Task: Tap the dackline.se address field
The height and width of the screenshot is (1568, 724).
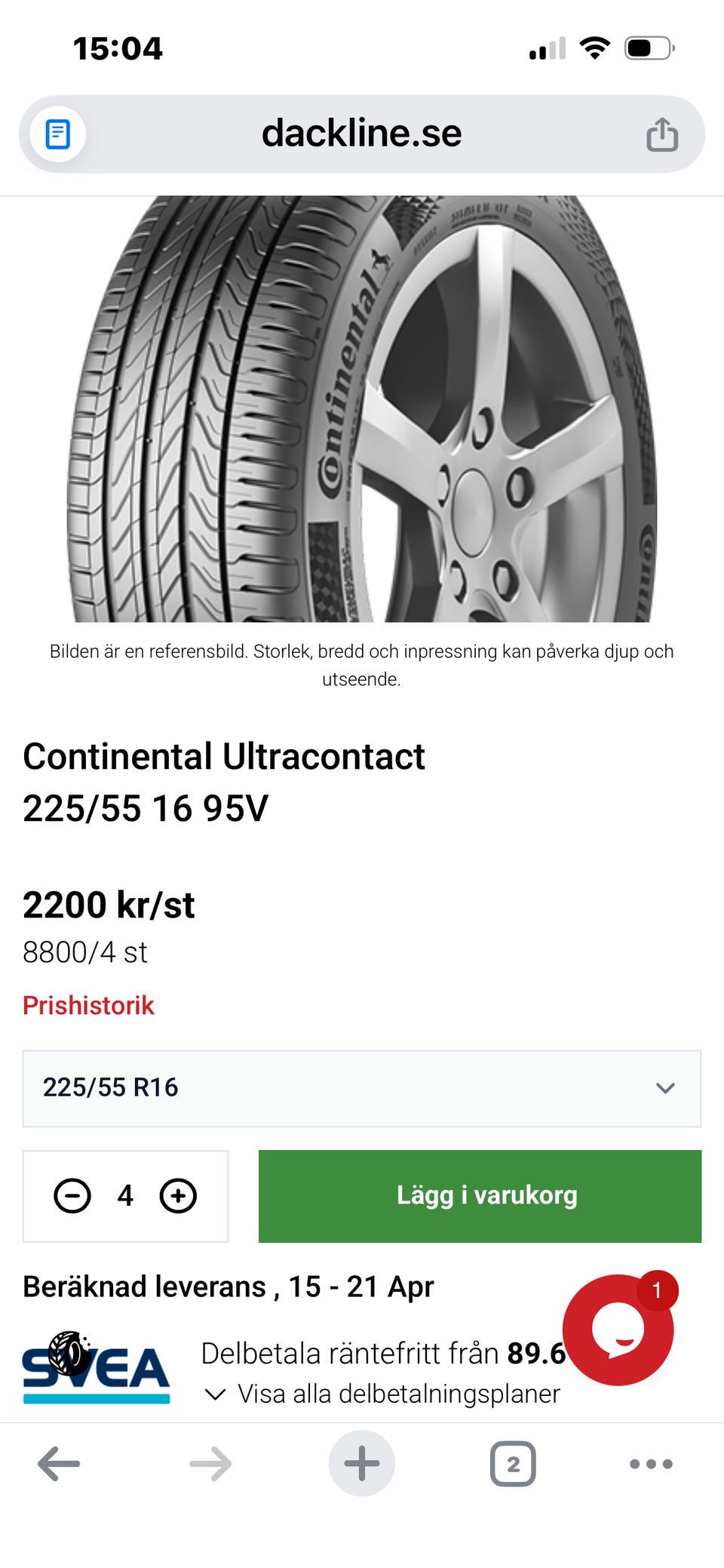Action: point(361,134)
